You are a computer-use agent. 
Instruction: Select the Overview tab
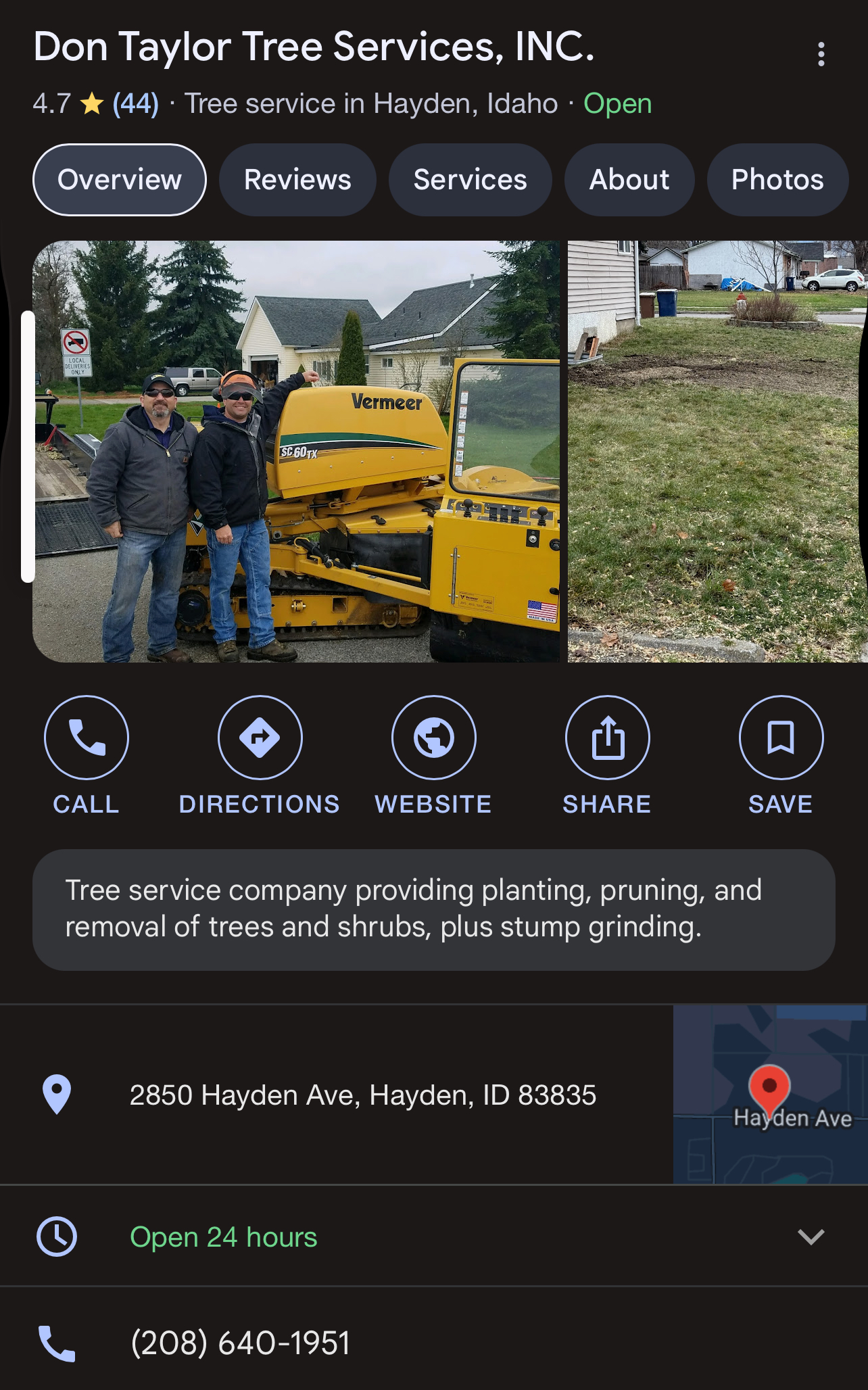(120, 180)
